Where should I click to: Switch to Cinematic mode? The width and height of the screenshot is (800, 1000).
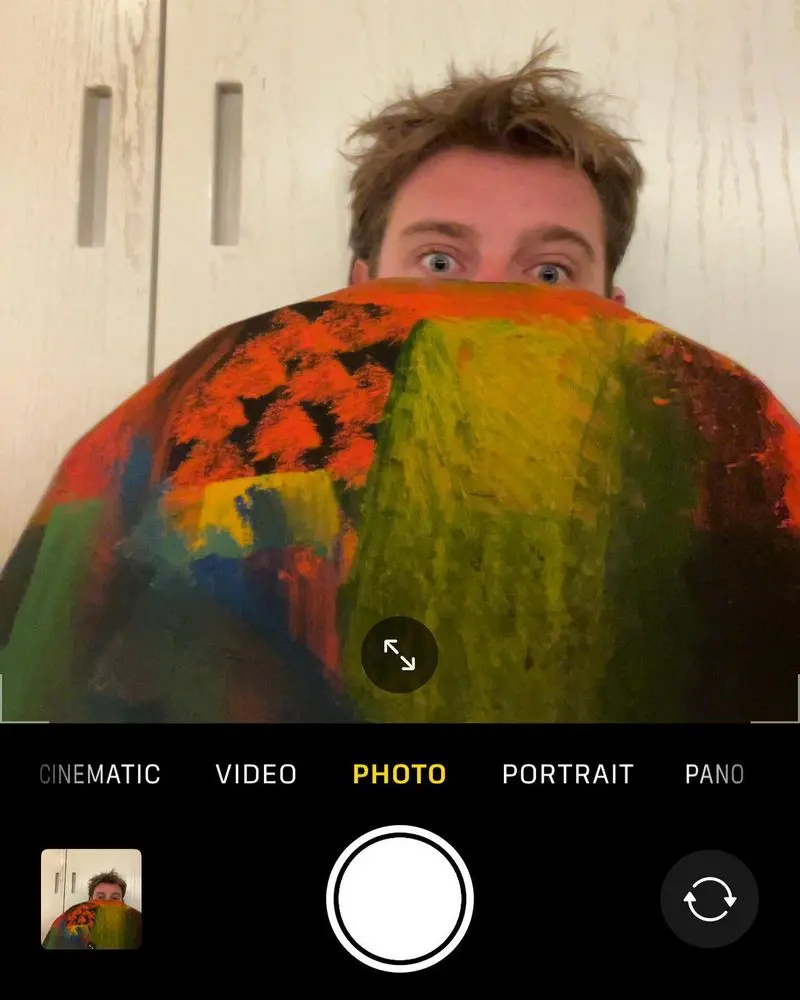click(100, 774)
